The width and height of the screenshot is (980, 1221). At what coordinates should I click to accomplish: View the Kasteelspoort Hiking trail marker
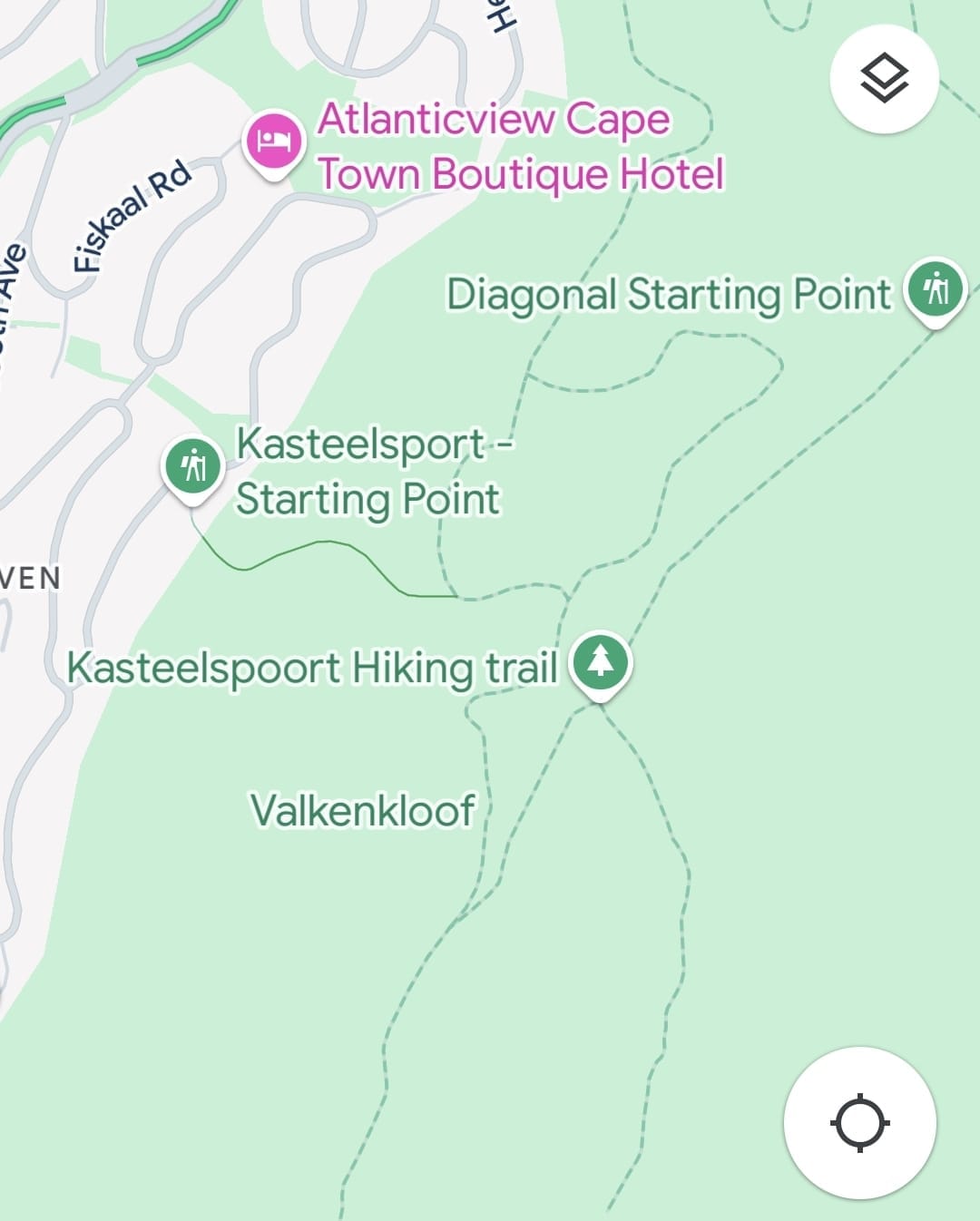[600, 662]
